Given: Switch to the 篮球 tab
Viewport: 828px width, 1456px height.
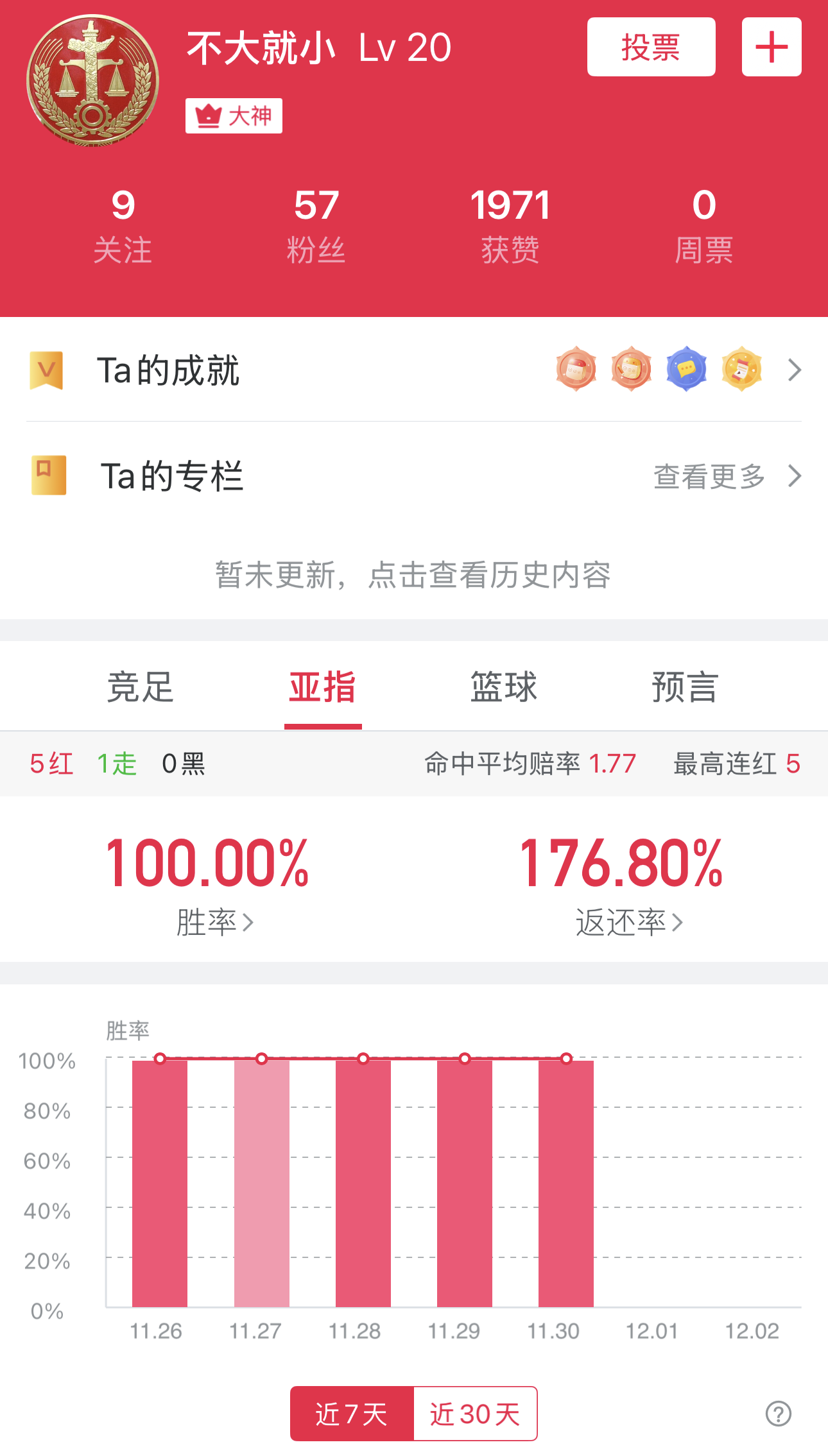Looking at the screenshot, I should pyautogui.click(x=504, y=687).
